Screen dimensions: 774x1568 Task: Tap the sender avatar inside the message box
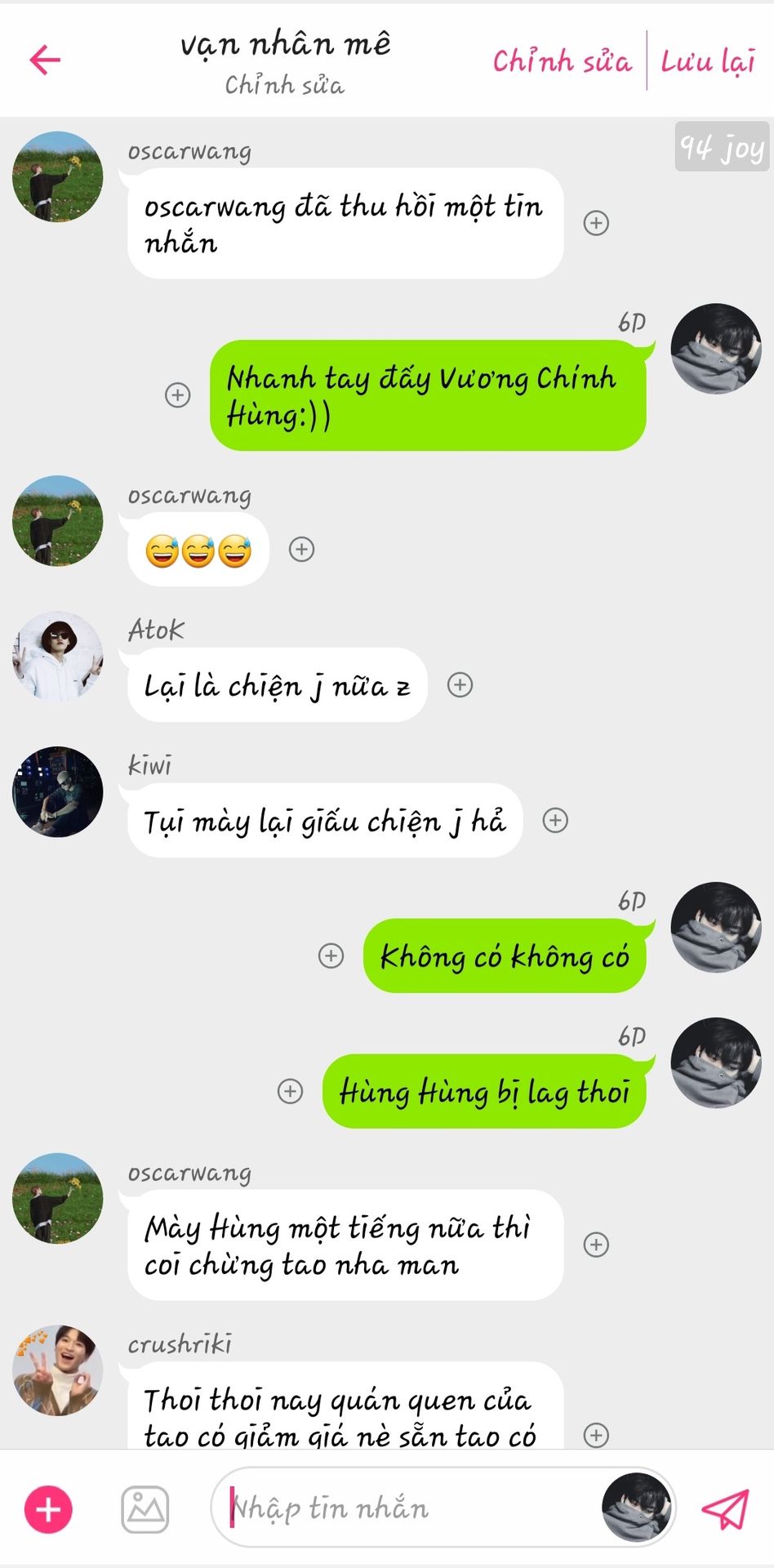[636, 1508]
